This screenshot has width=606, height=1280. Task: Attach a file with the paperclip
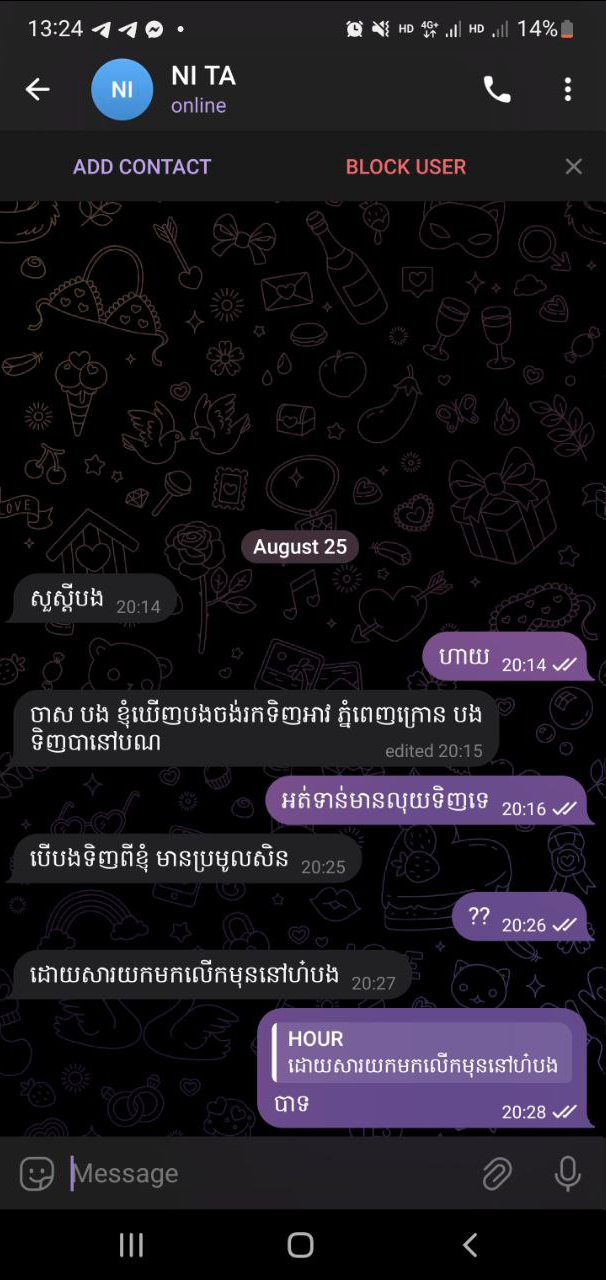click(x=497, y=1173)
